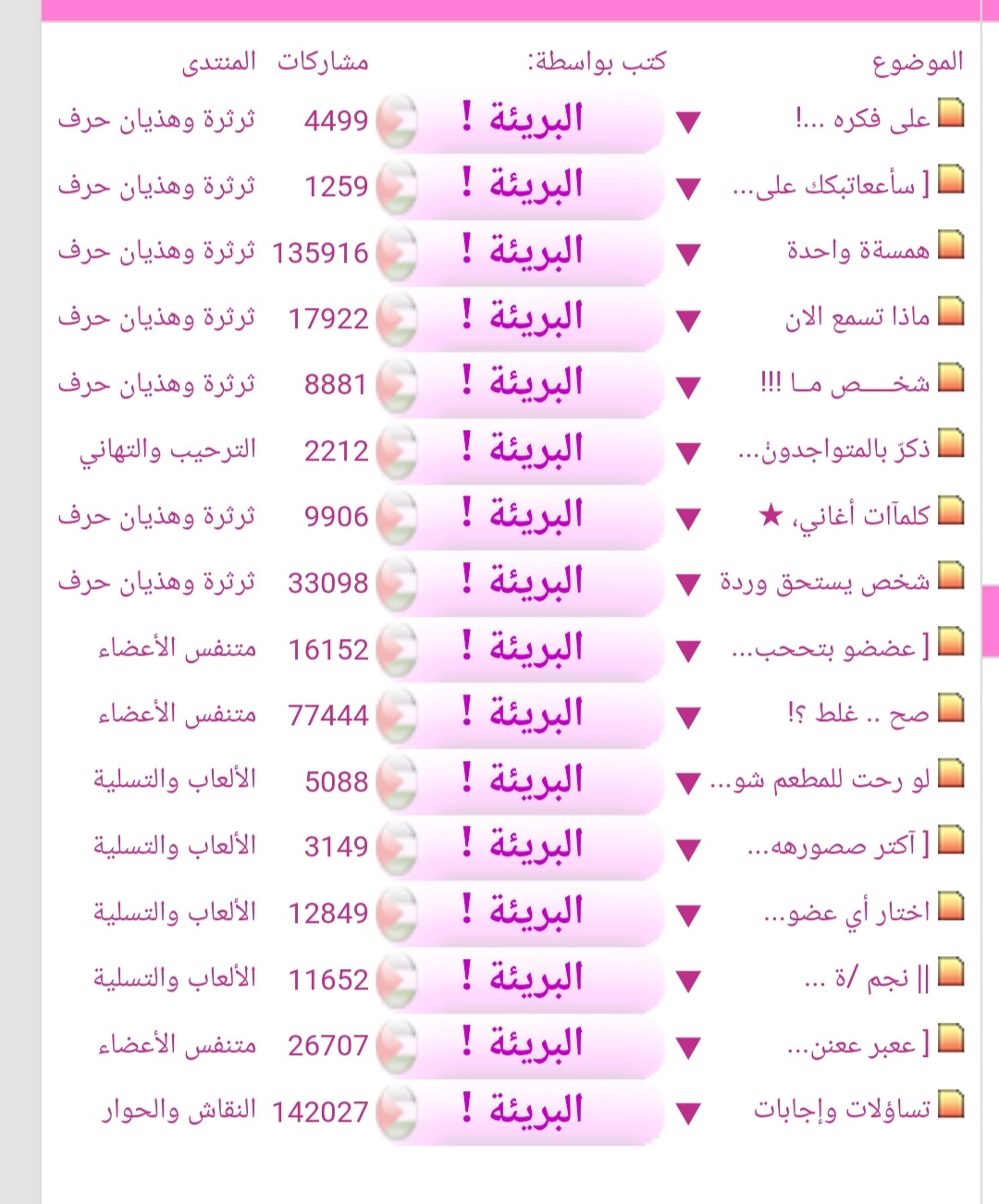Open the thread 'شخص يستحق وردة'
Screen dimensions: 999x1204
[824, 583]
